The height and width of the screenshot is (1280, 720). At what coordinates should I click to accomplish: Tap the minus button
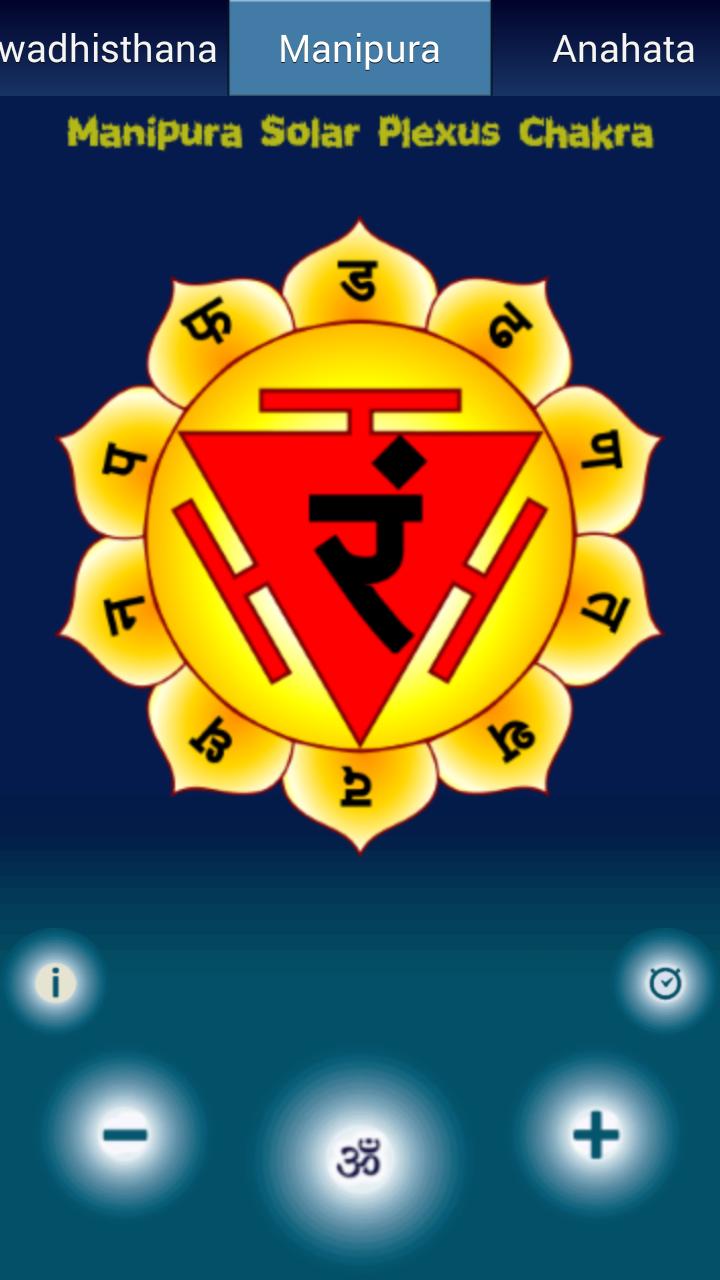pyautogui.click(x=125, y=1135)
